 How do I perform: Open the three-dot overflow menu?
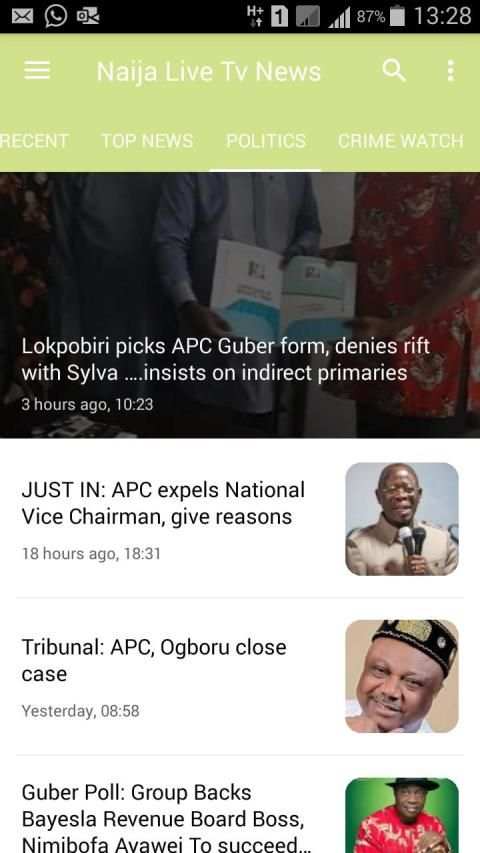click(451, 71)
